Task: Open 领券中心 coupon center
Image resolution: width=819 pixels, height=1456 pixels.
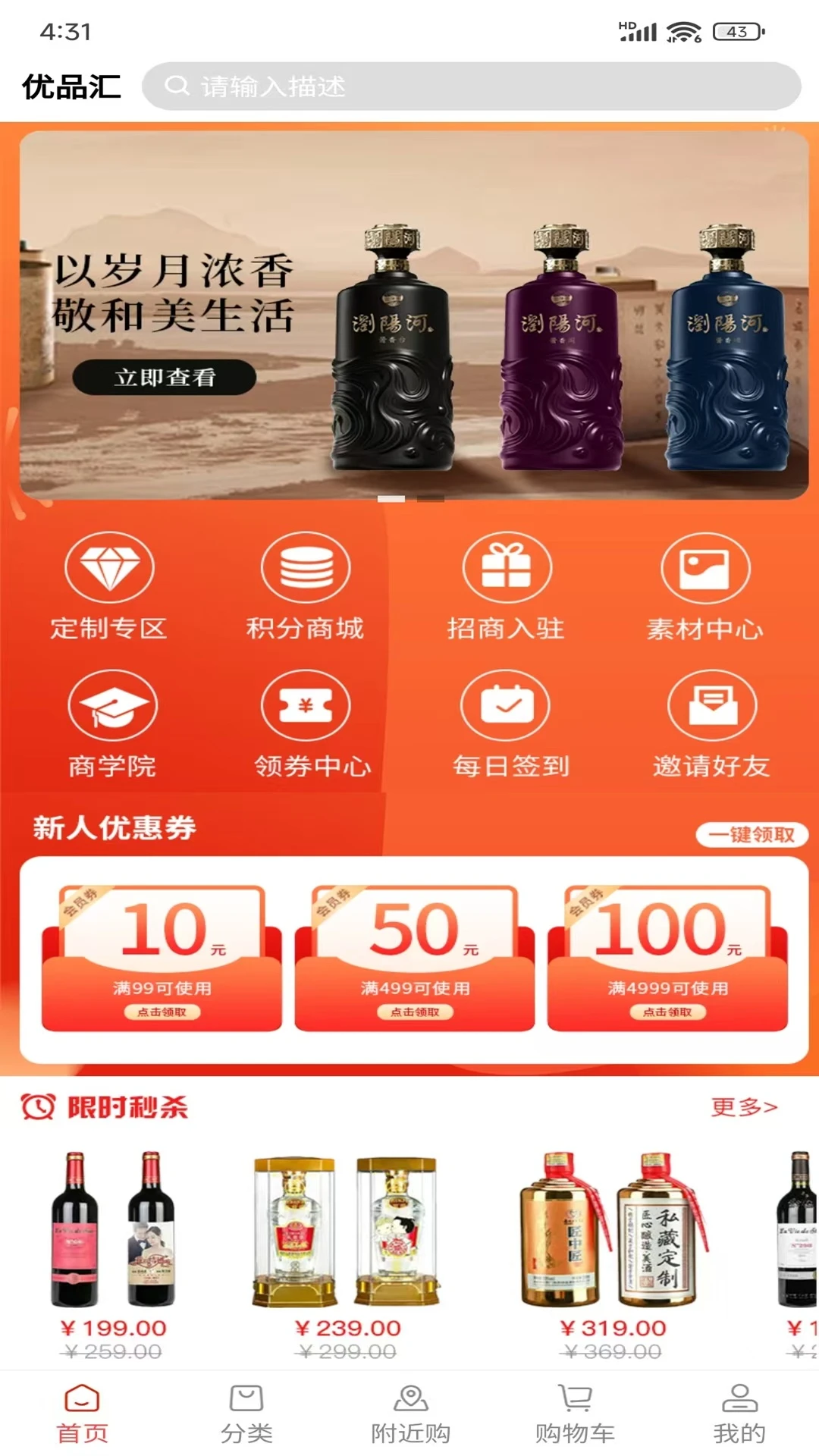Action: tap(311, 724)
